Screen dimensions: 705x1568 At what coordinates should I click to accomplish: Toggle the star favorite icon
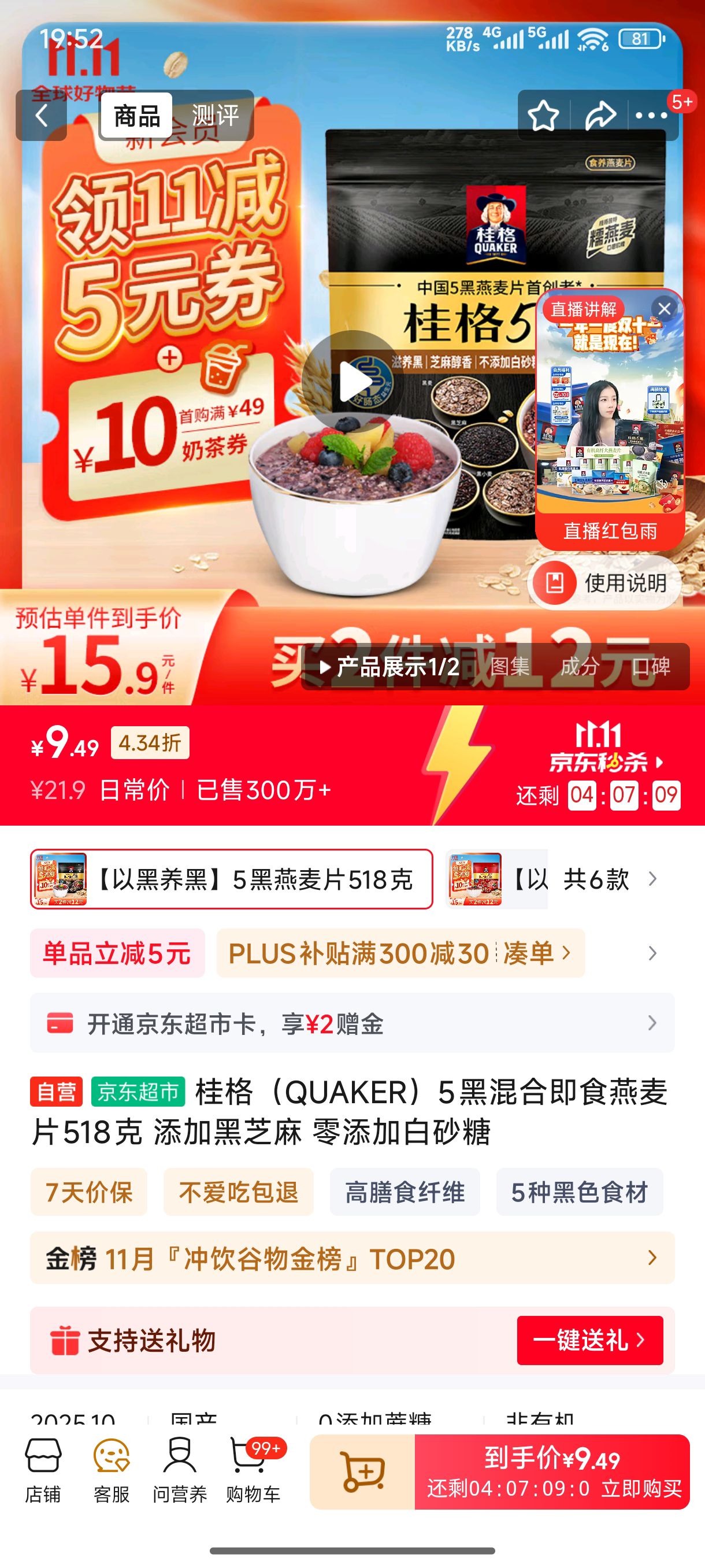544,115
